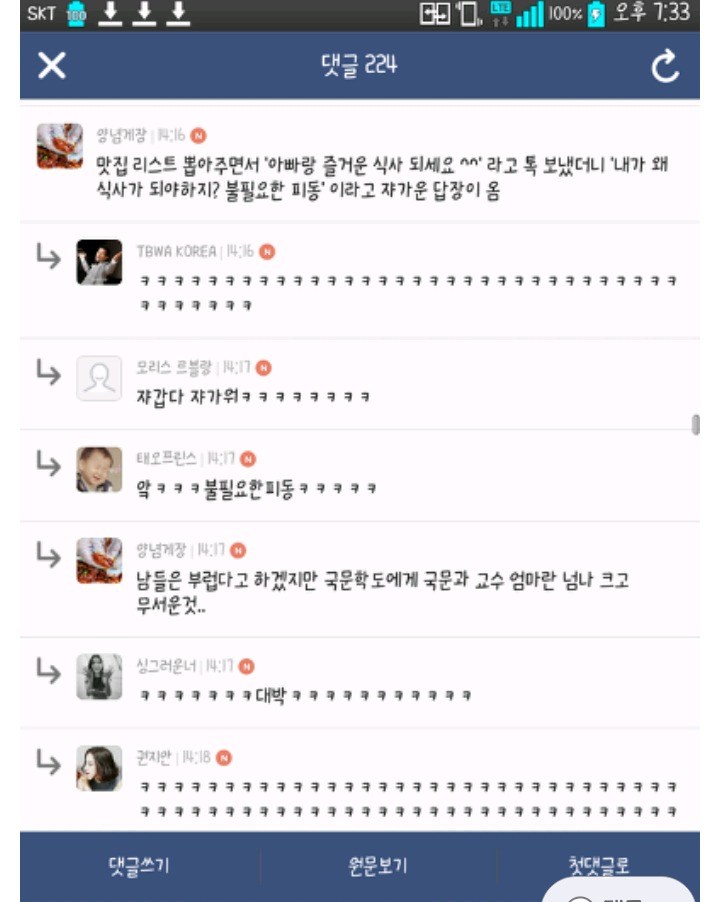Open 싱그러운너's profile photo
This screenshot has height=902, width=720.
(99, 677)
